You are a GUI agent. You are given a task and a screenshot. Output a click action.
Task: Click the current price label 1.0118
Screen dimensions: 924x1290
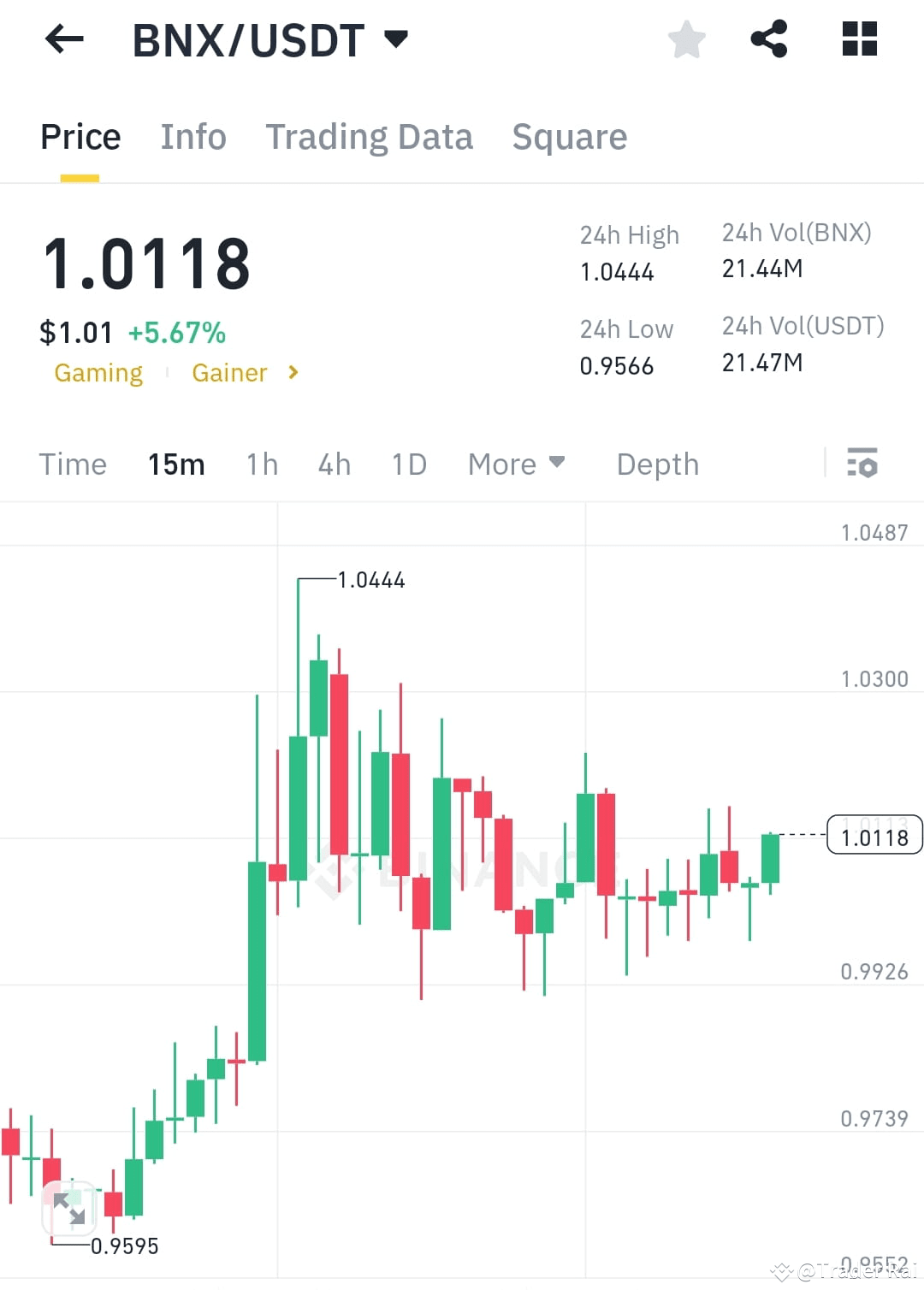(x=874, y=837)
